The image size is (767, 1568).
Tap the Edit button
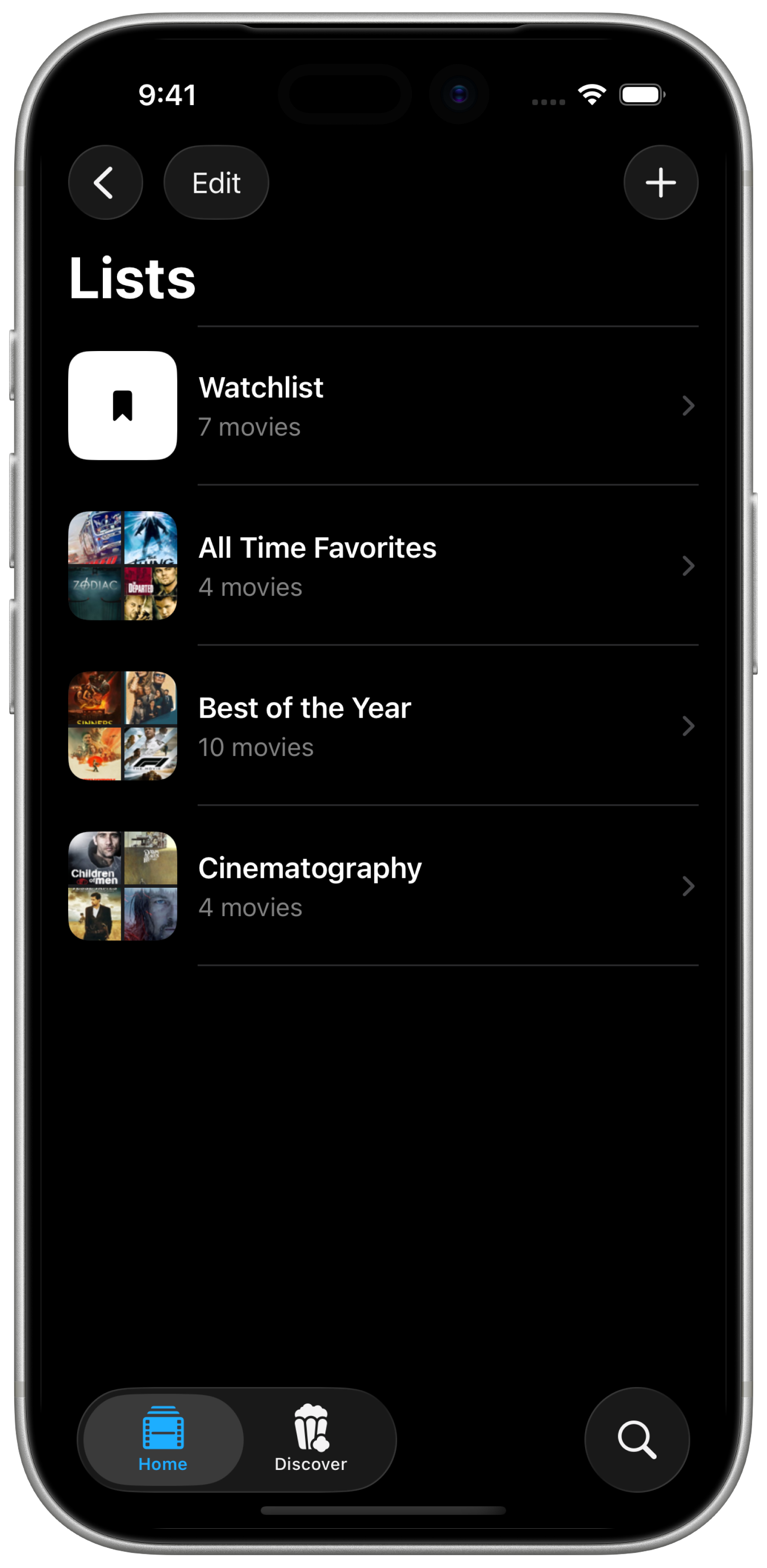pyautogui.click(x=216, y=182)
